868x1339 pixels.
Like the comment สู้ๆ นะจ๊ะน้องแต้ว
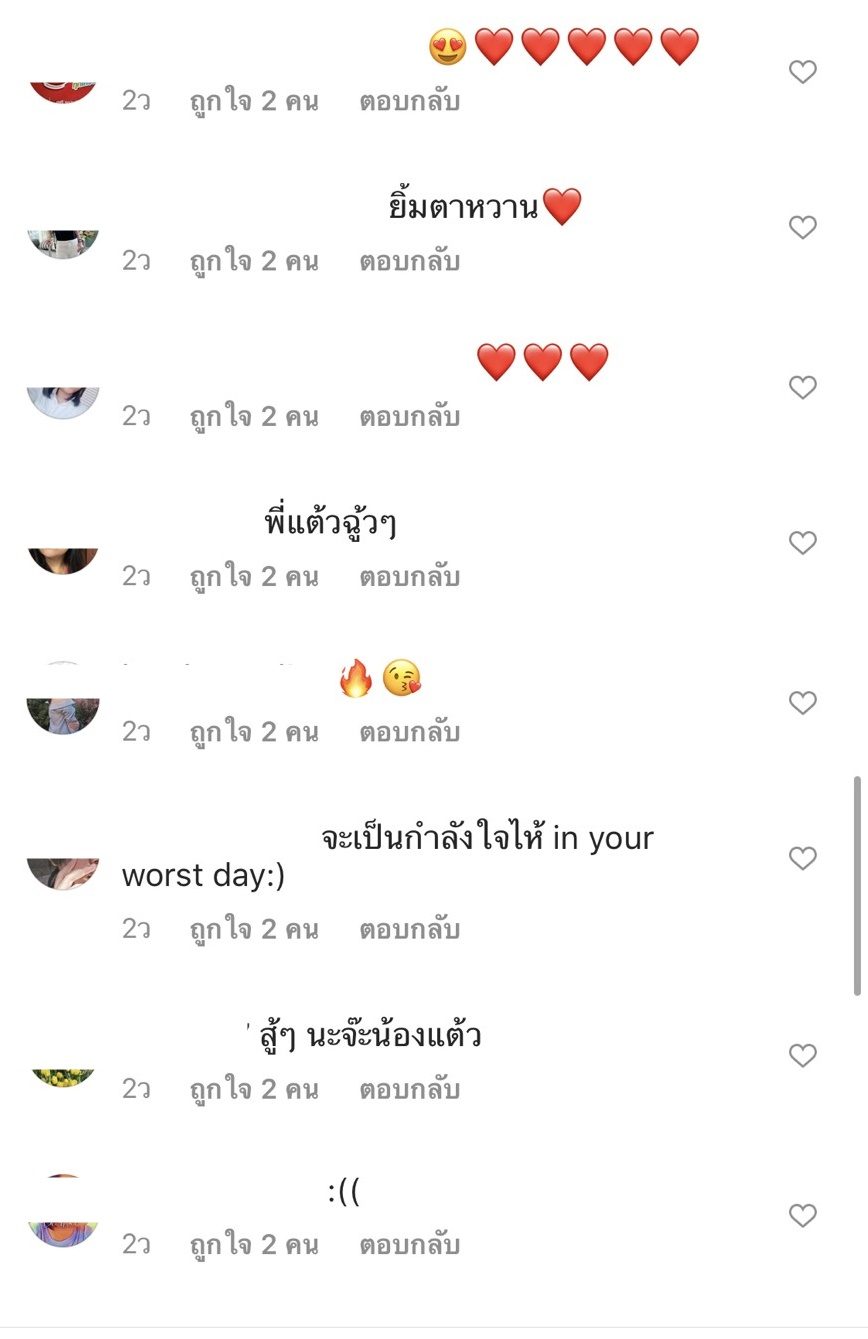click(803, 1055)
